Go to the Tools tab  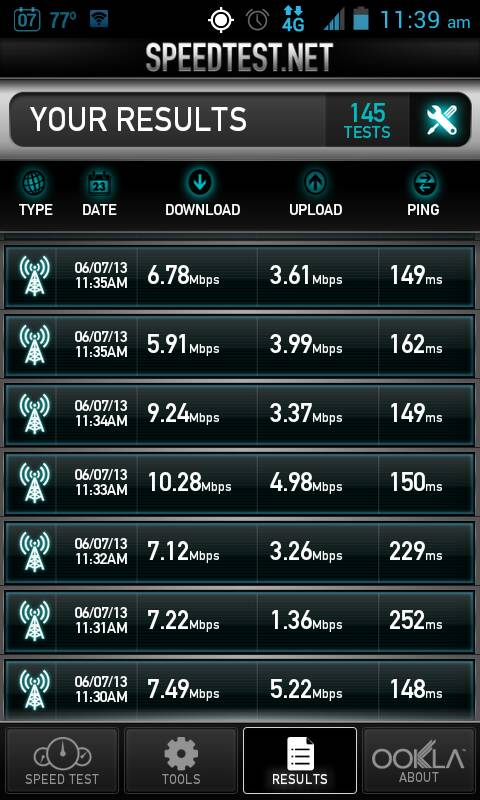[181, 761]
